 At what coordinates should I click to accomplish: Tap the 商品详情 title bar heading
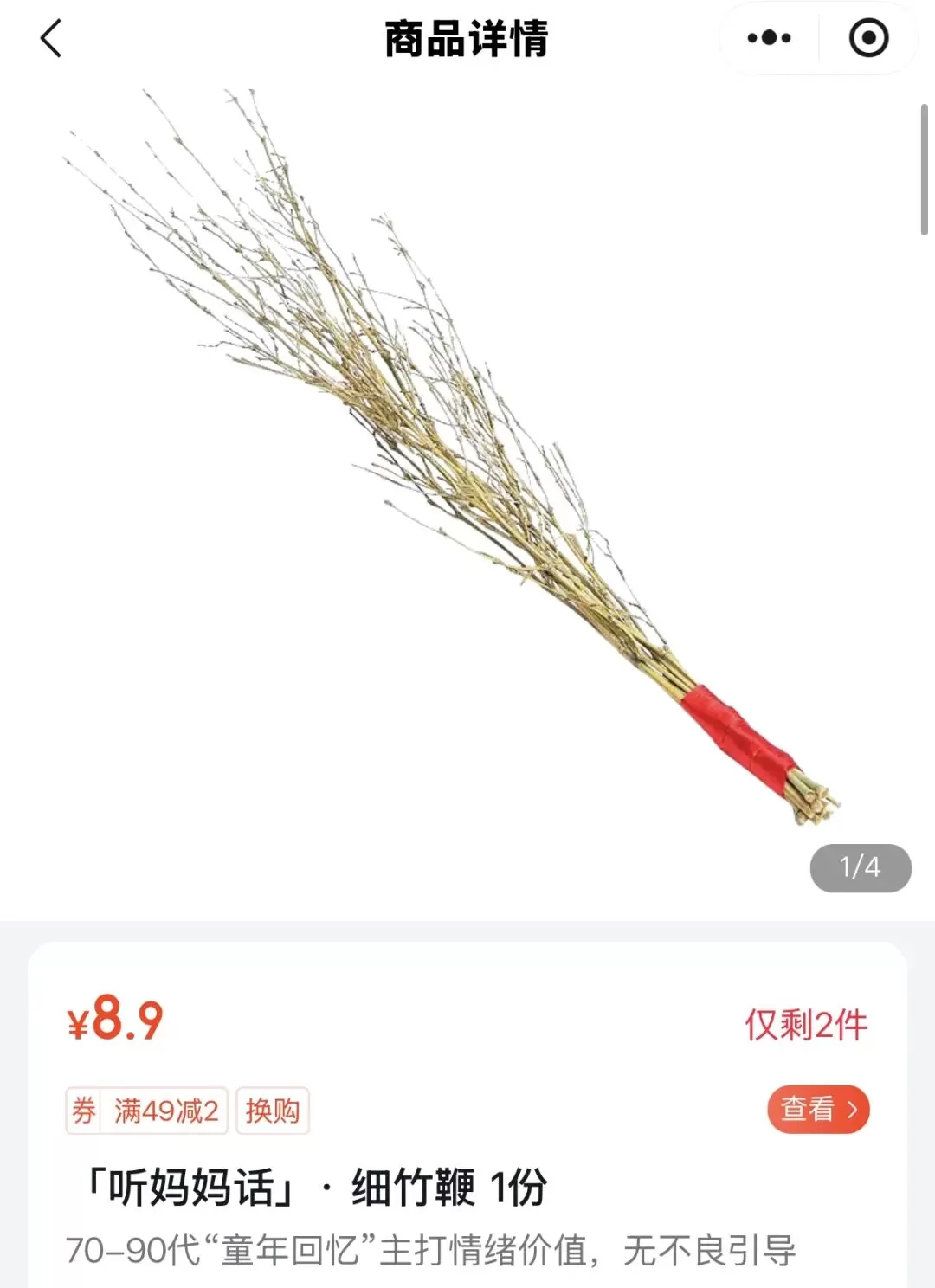pyautogui.click(x=467, y=38)
